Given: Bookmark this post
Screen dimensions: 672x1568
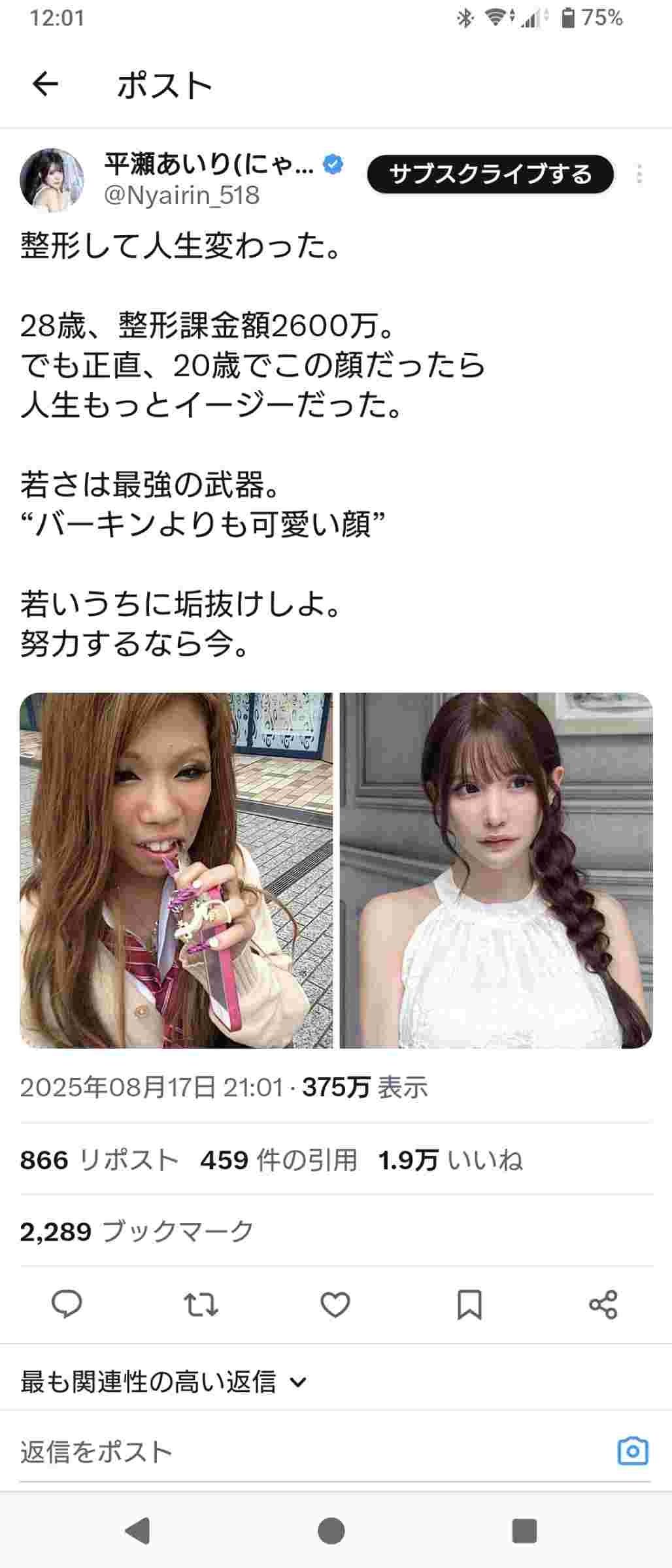Looking at the screenshot, I should point(469,1304).
